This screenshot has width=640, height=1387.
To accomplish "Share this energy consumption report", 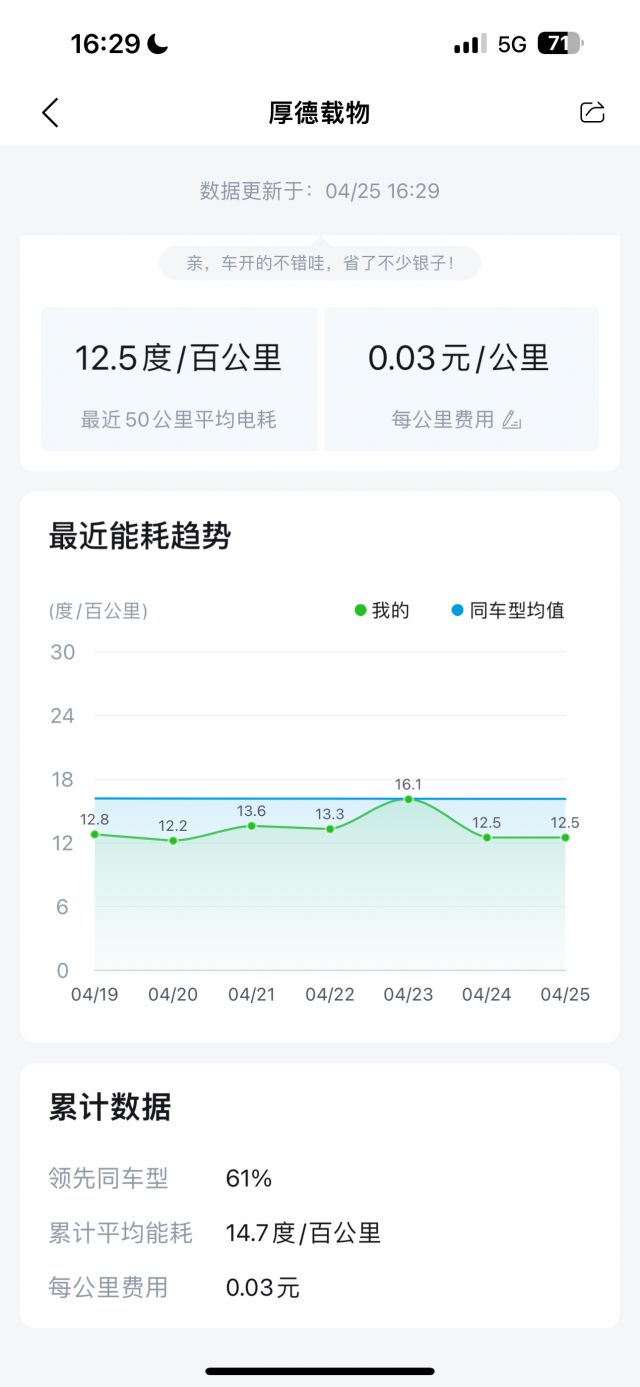I will click(x=592, y=112).
